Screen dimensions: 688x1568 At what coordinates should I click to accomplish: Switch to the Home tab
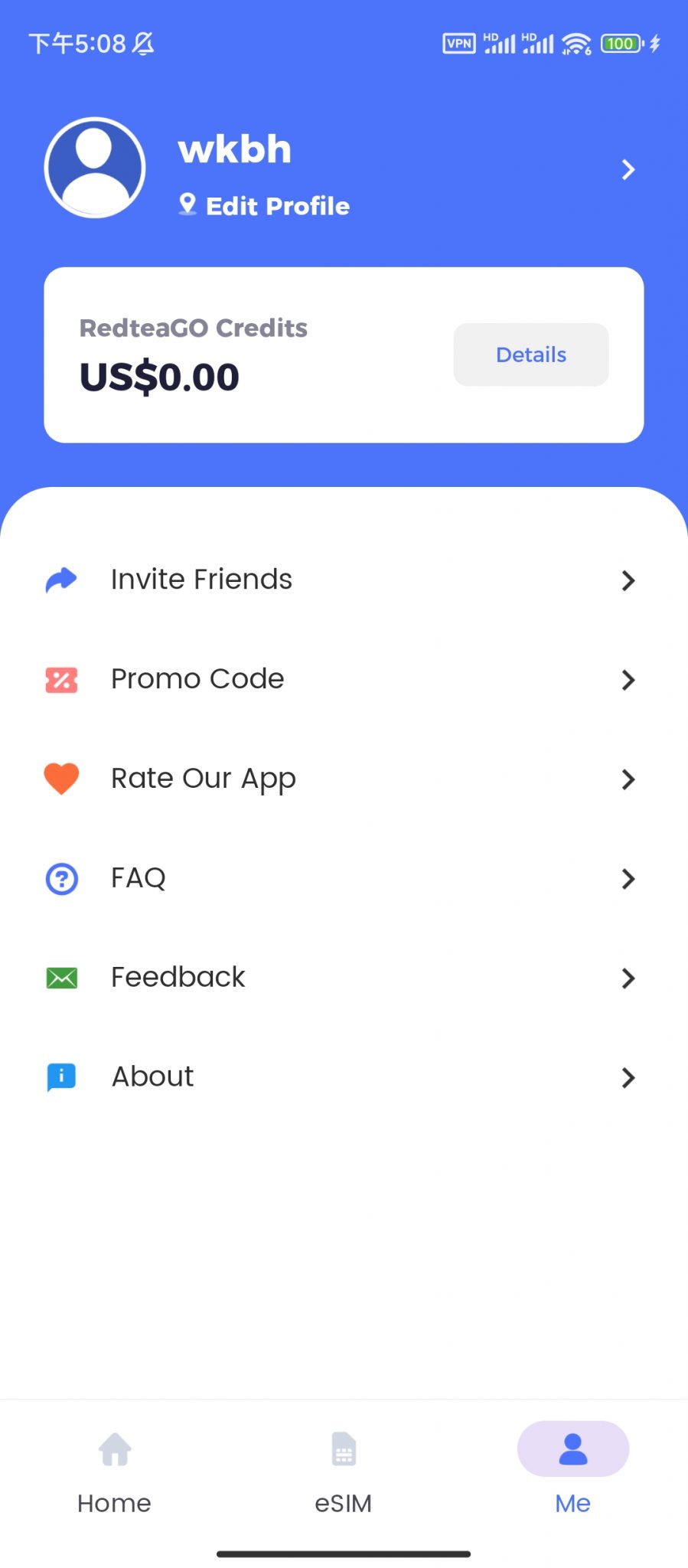[x=115, y=1471]
